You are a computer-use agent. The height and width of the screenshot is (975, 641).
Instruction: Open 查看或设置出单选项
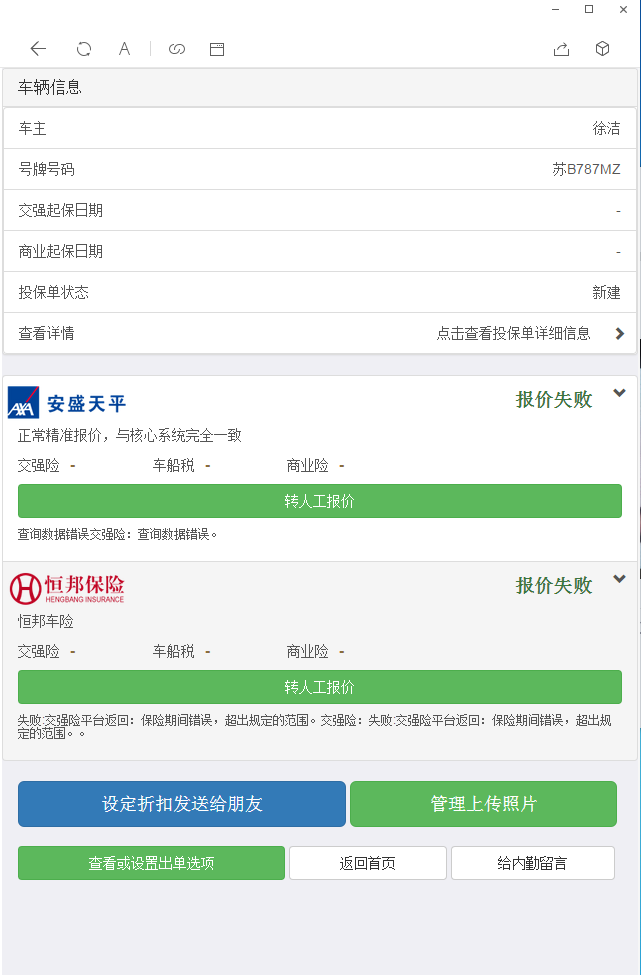tap(151, 863)
